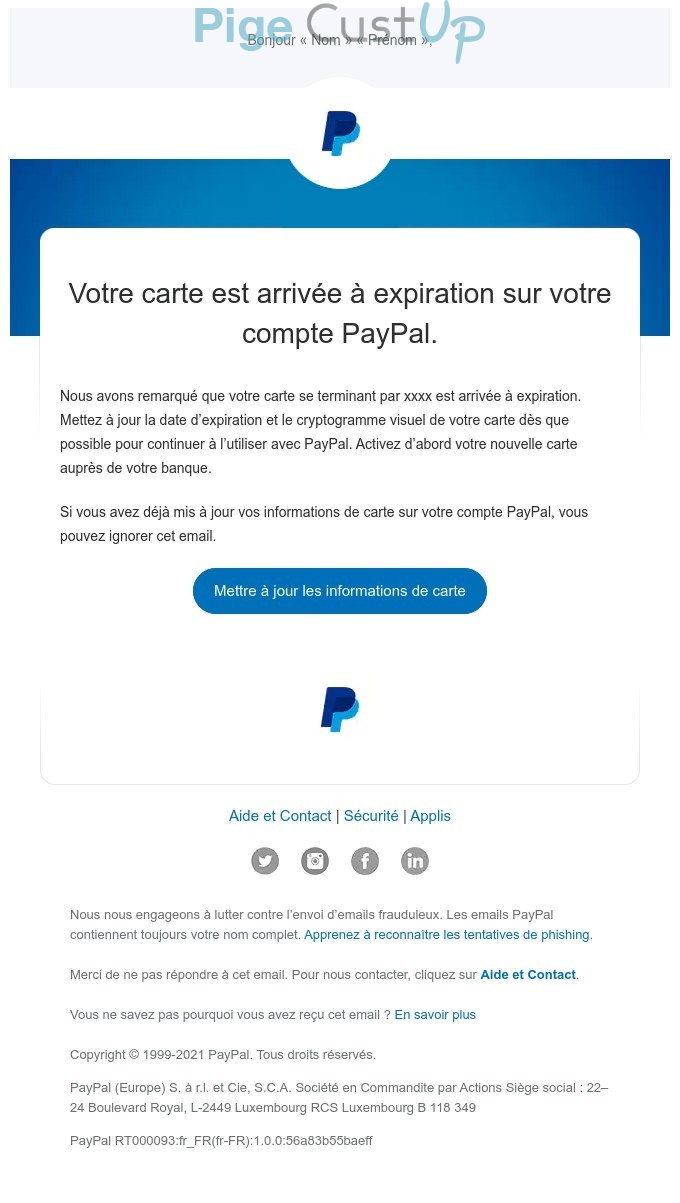Tap Mettre à jour les informations de carte
Viewport: 680px width, 1203px height.
click(x=339, y=591)
